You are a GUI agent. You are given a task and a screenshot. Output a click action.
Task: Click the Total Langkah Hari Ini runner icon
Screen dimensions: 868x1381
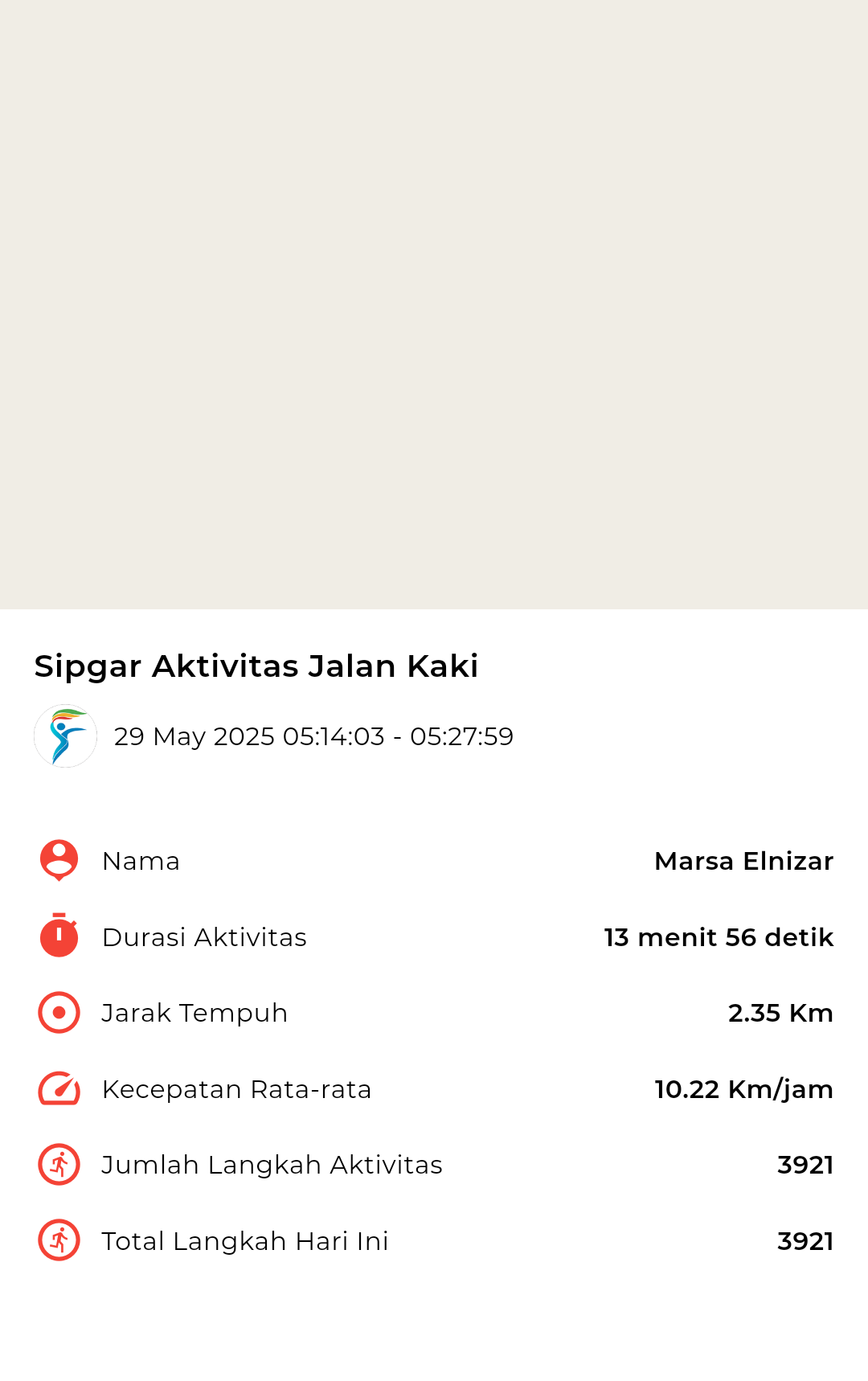coord(58,1240)
